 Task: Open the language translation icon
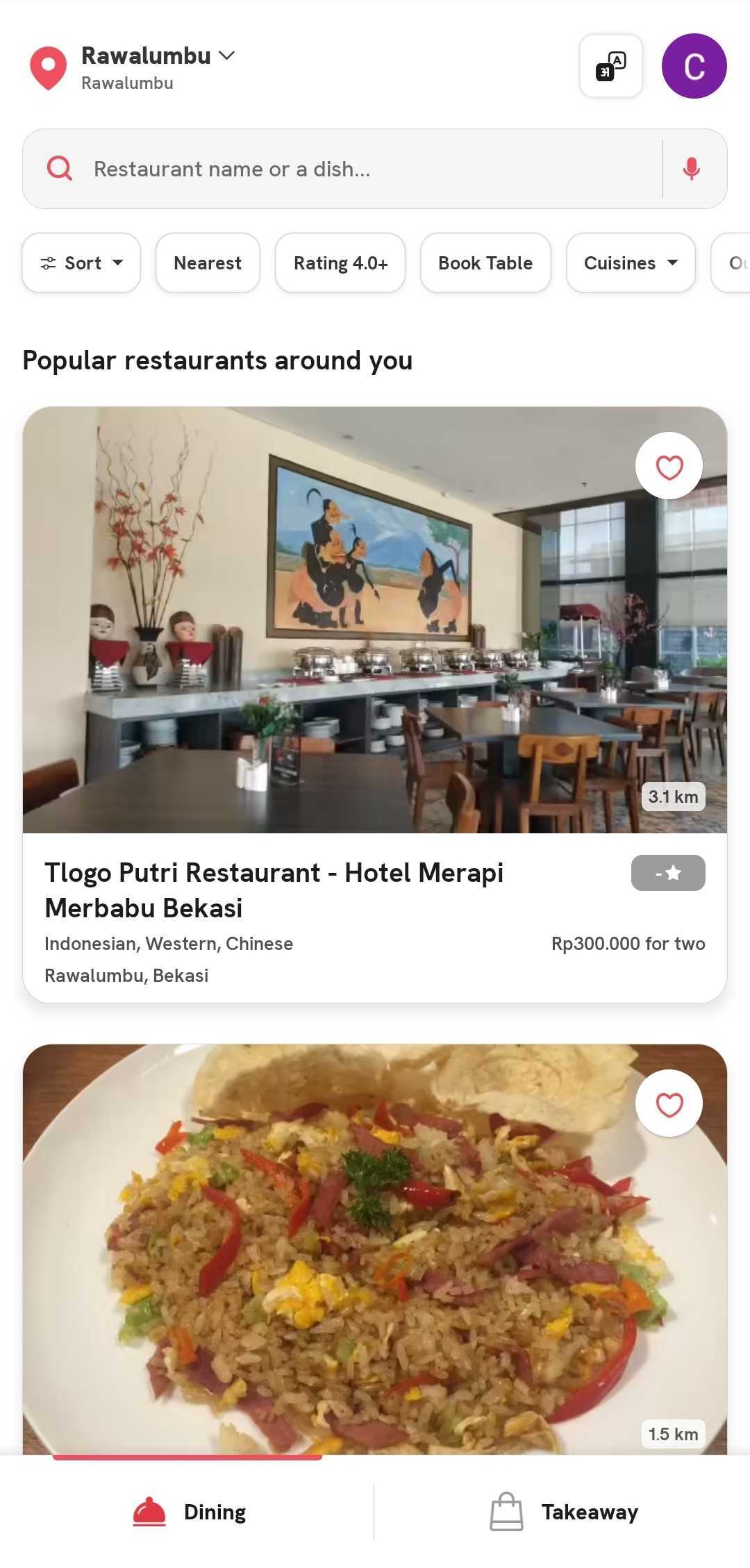(610, 66)
